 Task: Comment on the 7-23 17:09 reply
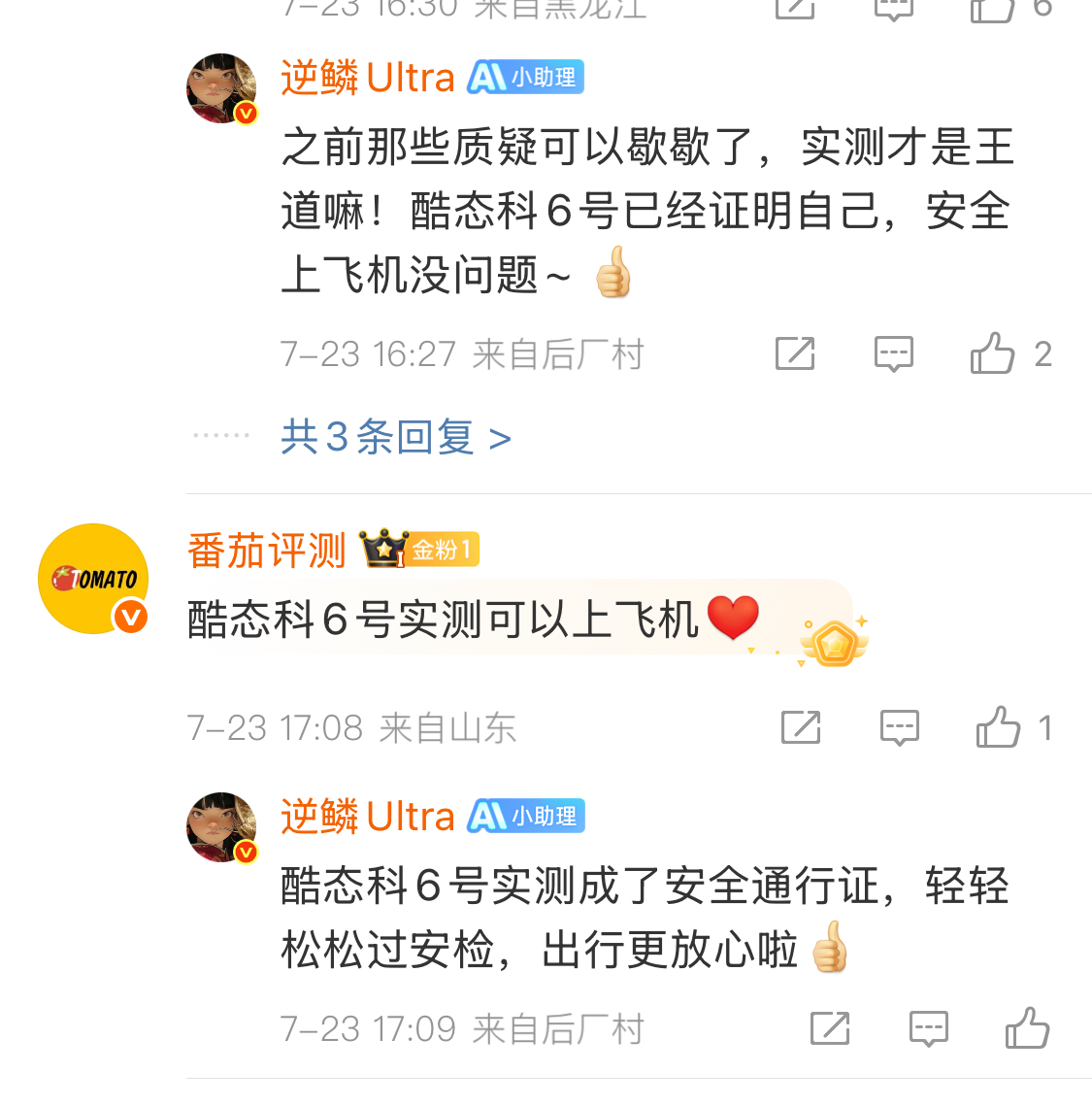pos(928,1028)
